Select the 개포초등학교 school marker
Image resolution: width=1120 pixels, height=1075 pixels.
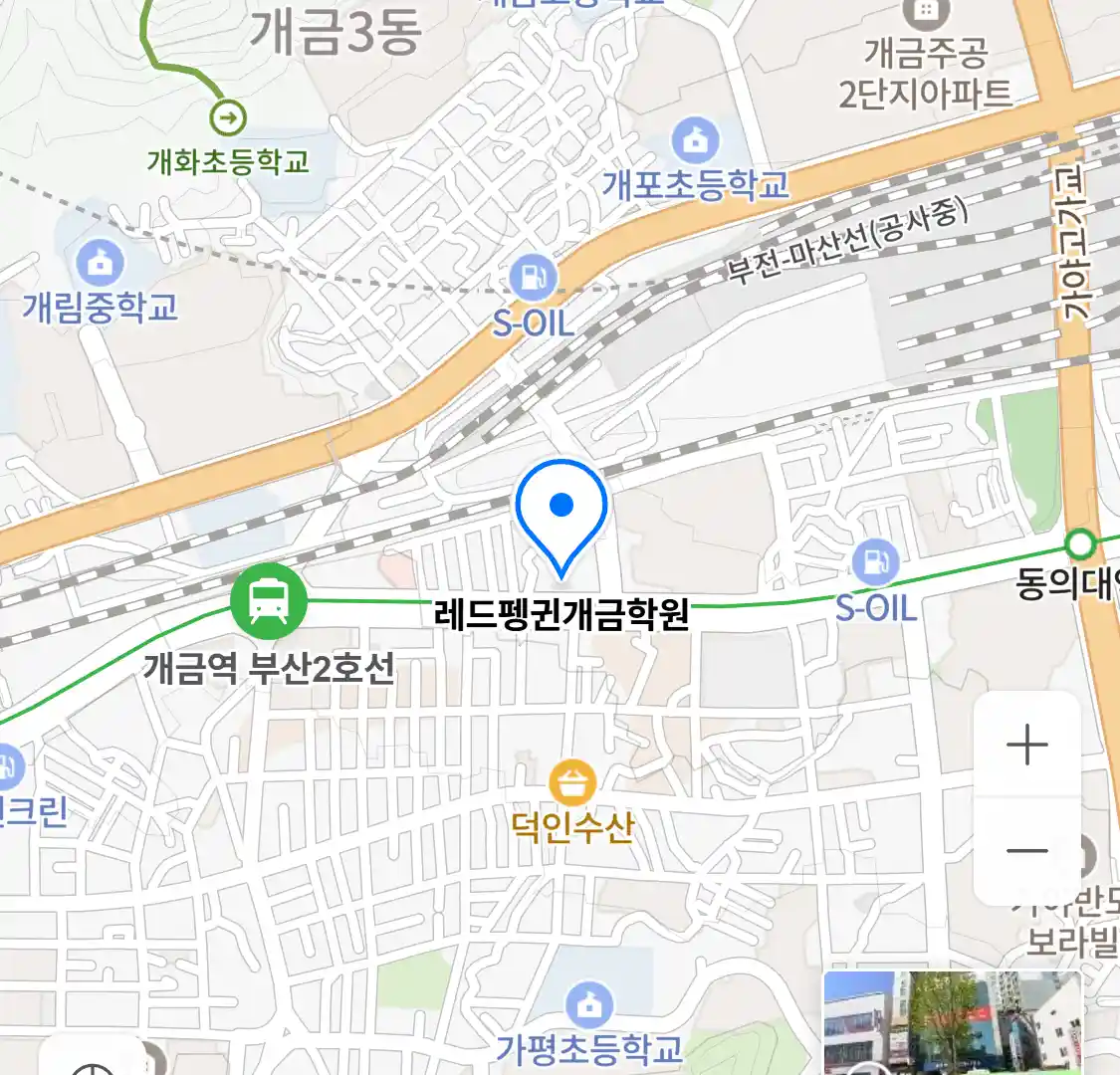point(695,141)
